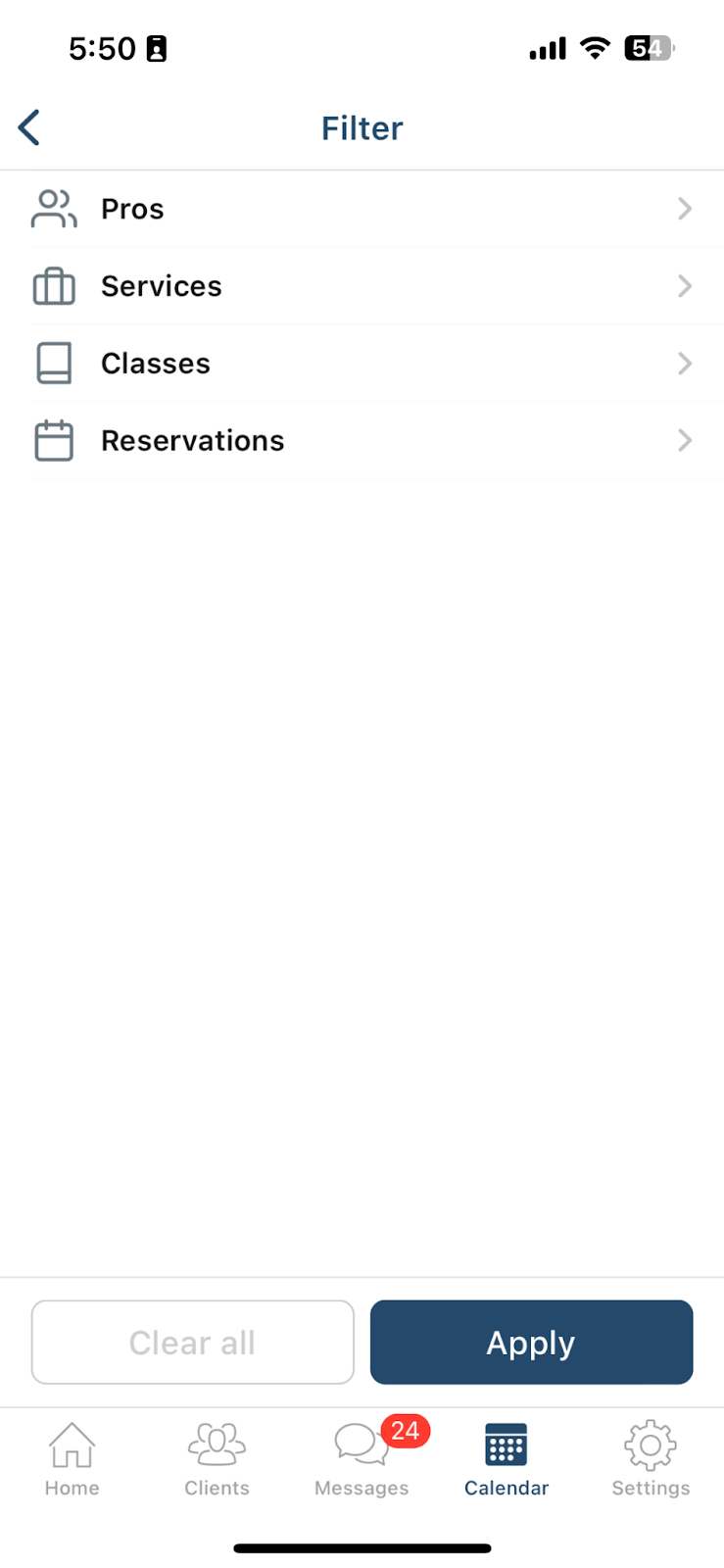724x1568 pixels.
Task: Clear all filter selections
Action: (x=192, y=1343)
